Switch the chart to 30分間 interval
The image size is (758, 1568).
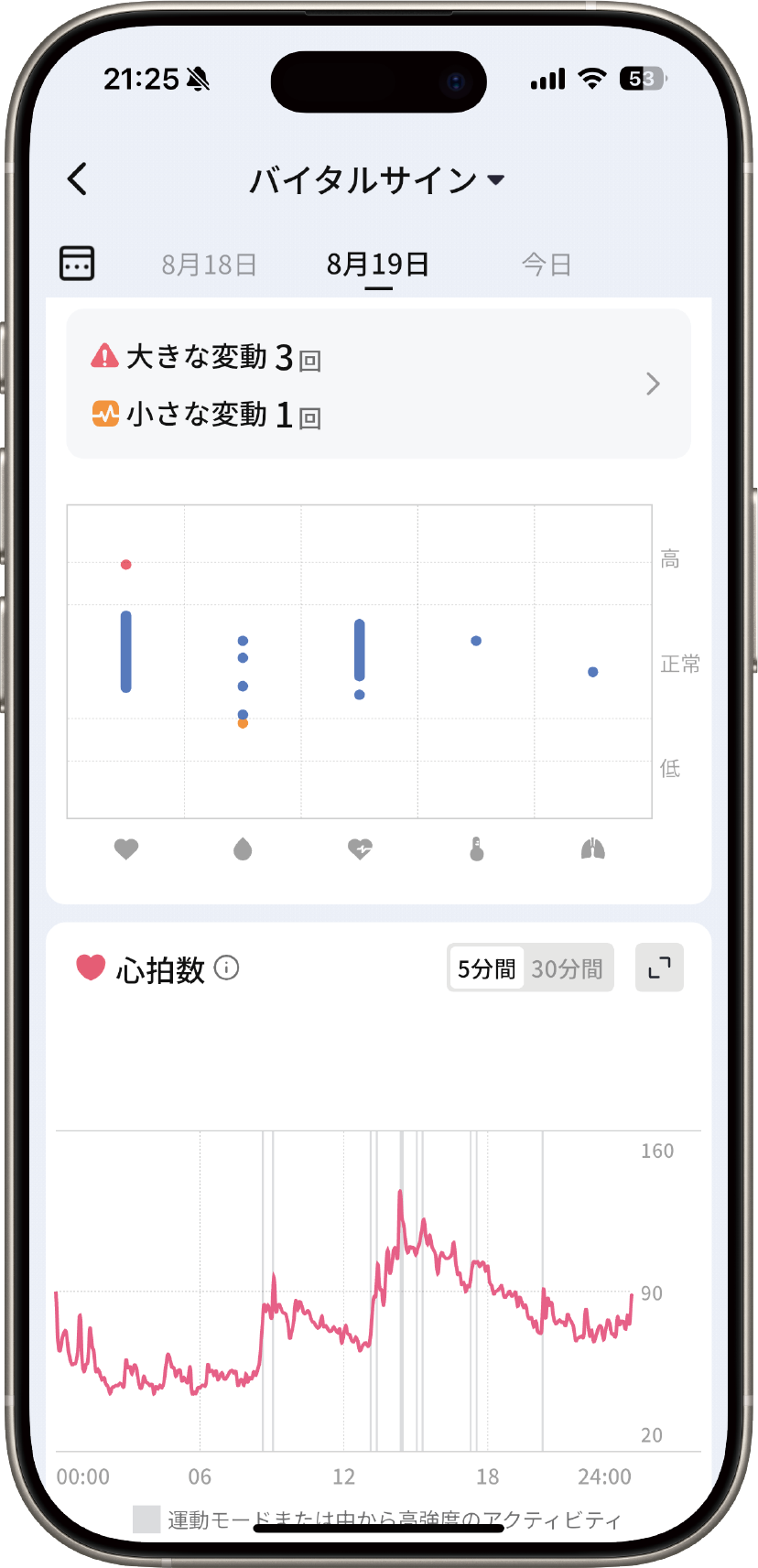pos(567,968)
